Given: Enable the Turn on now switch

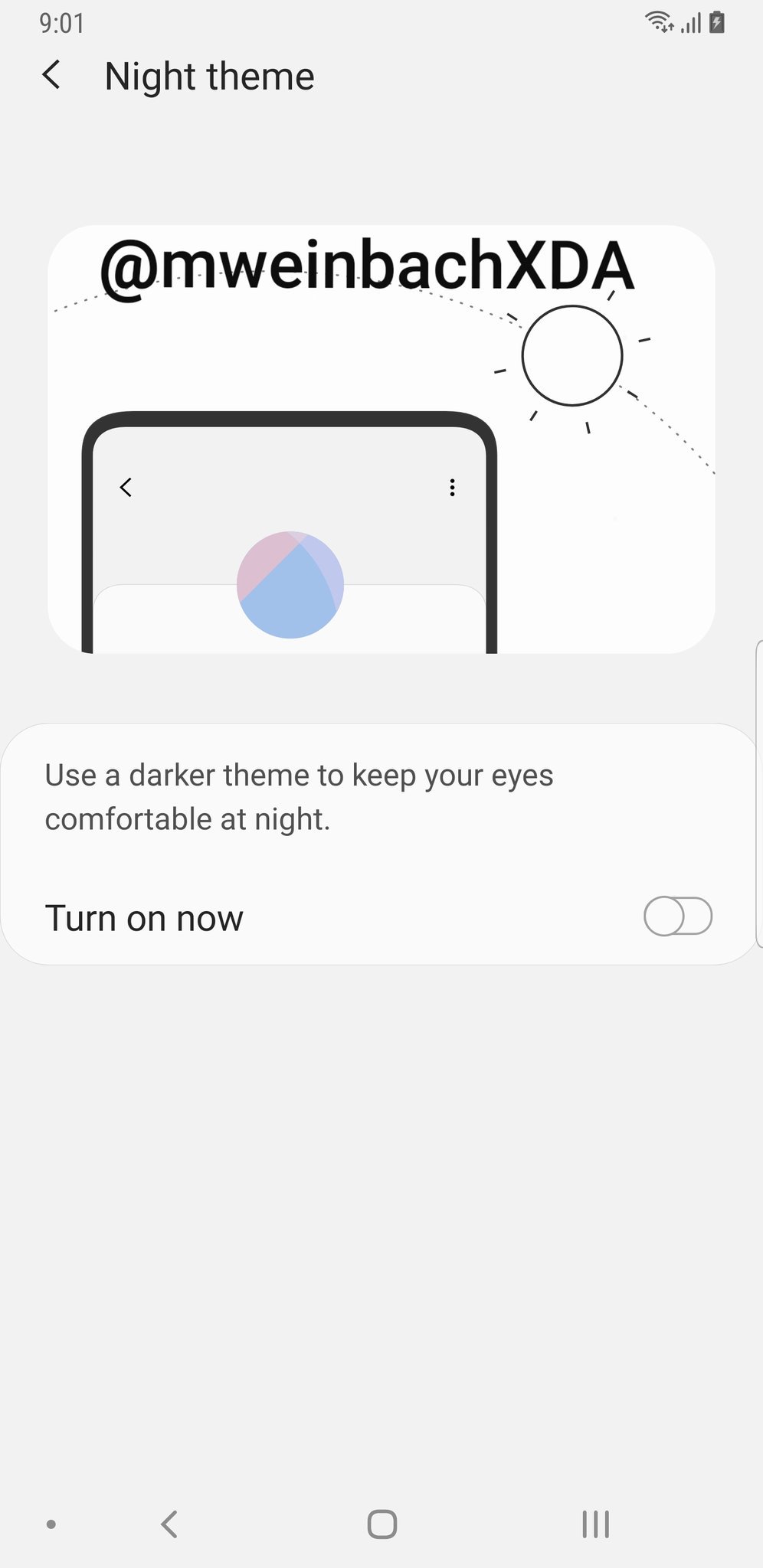Looking at the screenshot, I should coord(677,916).
